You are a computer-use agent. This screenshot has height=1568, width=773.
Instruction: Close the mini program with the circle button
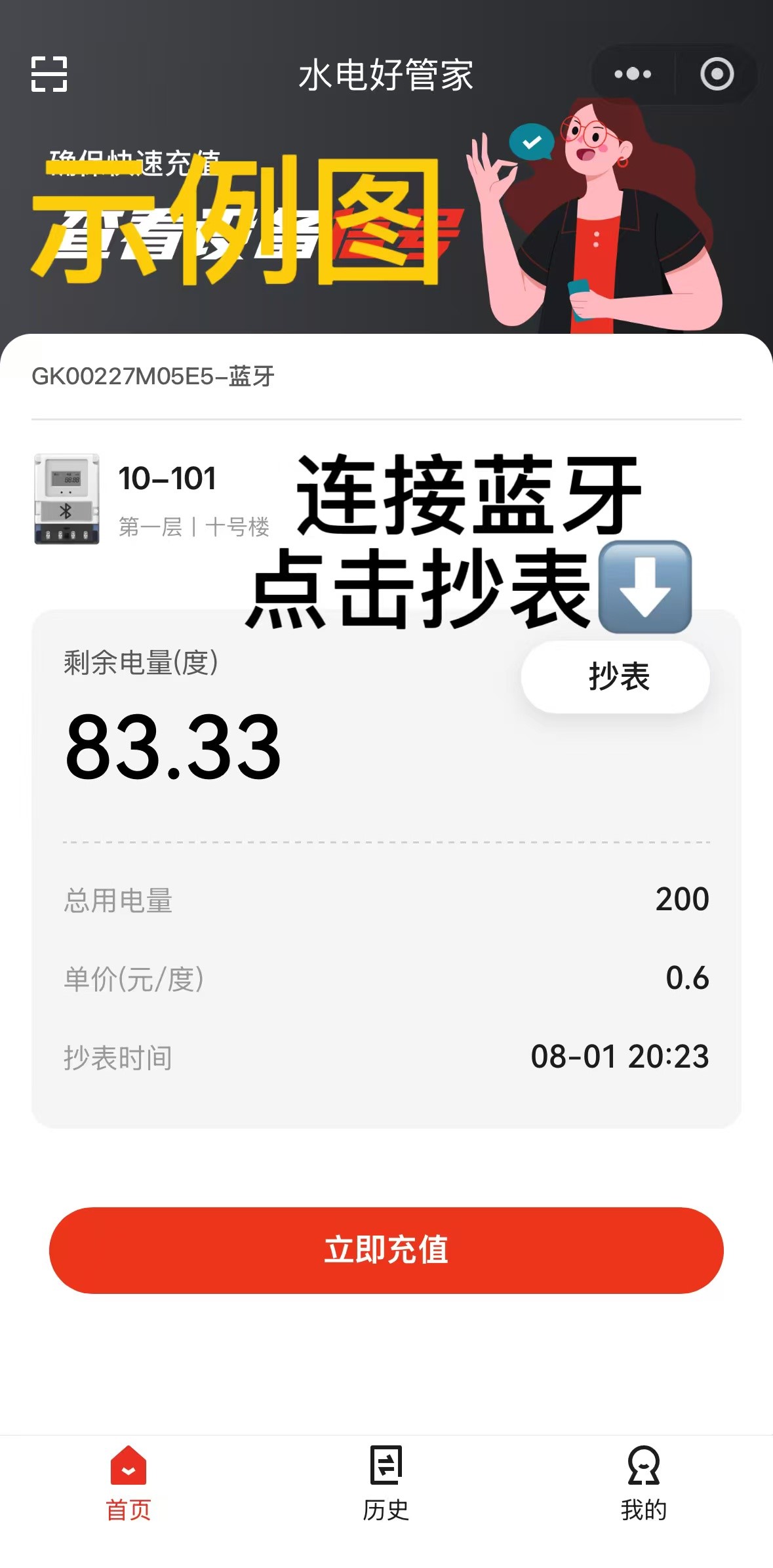point(717,74)
